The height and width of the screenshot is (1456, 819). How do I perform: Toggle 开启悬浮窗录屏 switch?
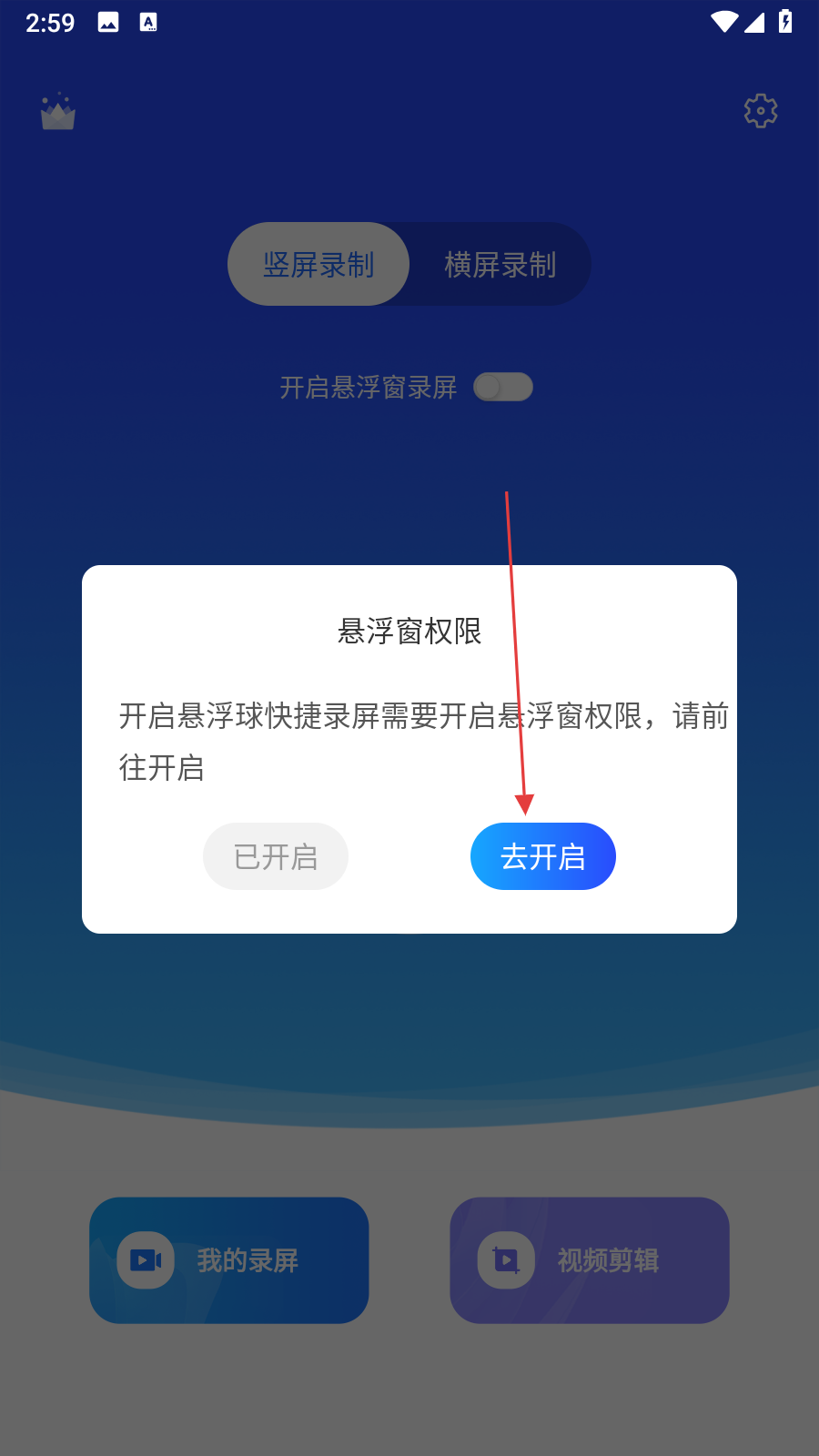503,387
